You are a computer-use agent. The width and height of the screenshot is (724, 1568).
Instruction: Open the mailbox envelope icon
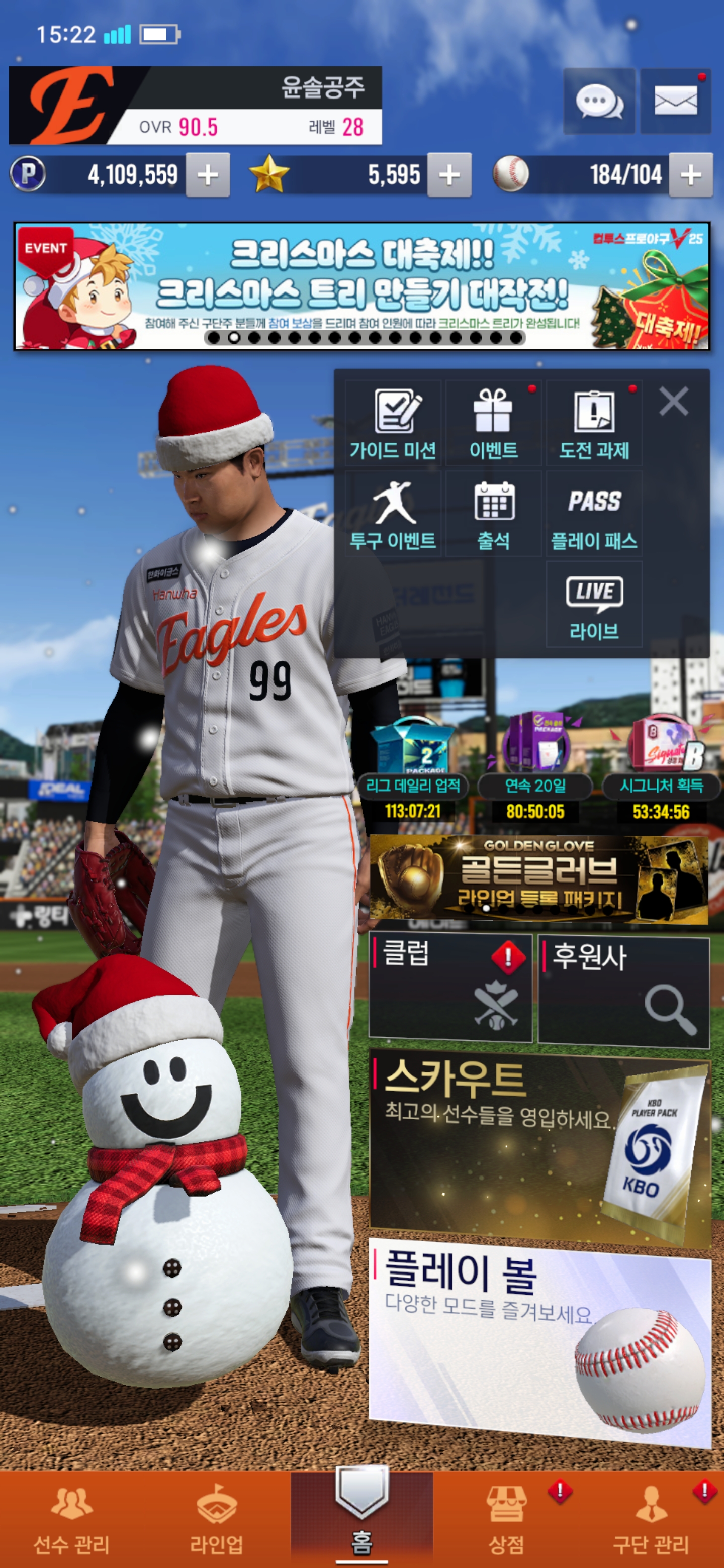675,101
